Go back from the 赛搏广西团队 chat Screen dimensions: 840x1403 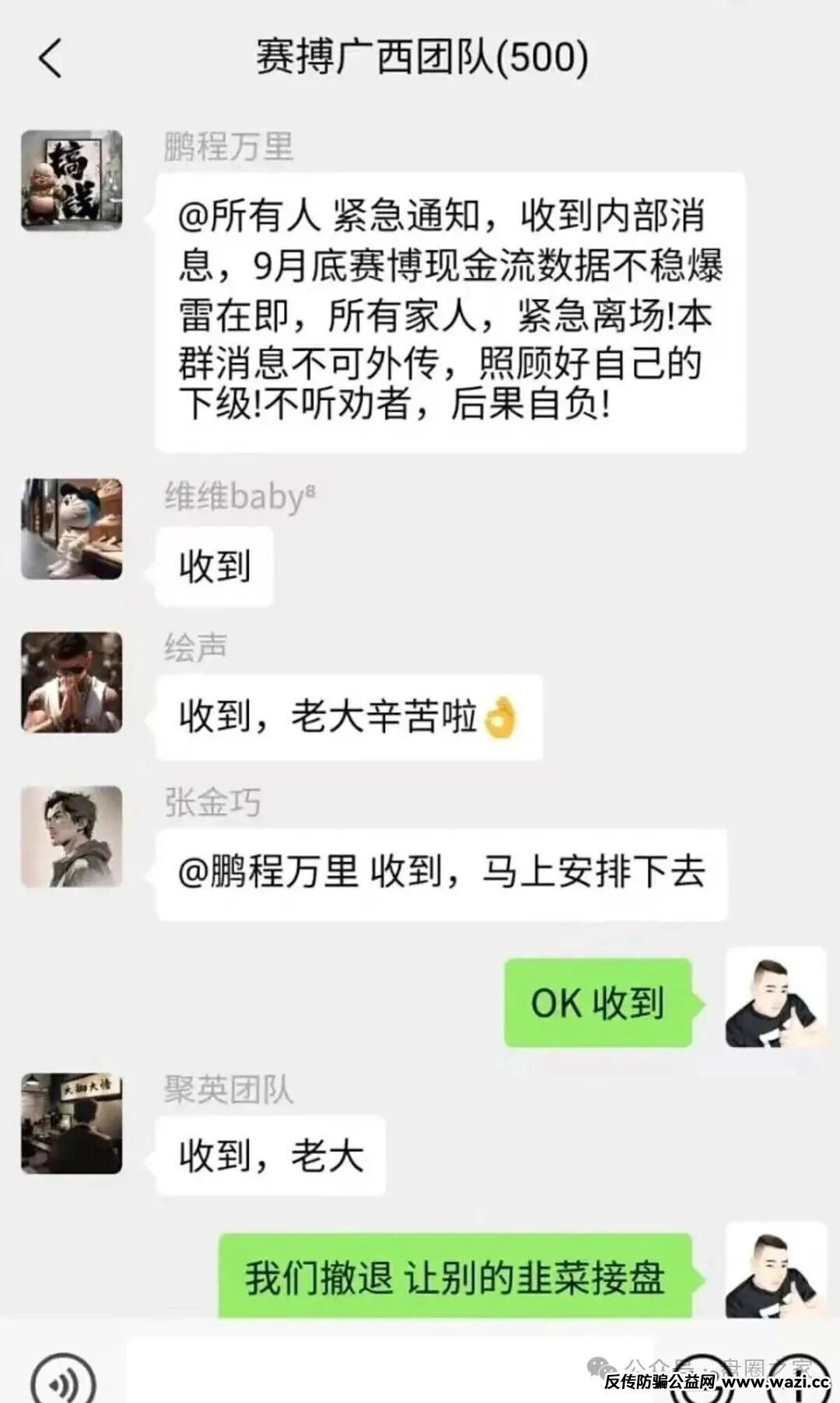pyautogui.click(x=51, y=58)
